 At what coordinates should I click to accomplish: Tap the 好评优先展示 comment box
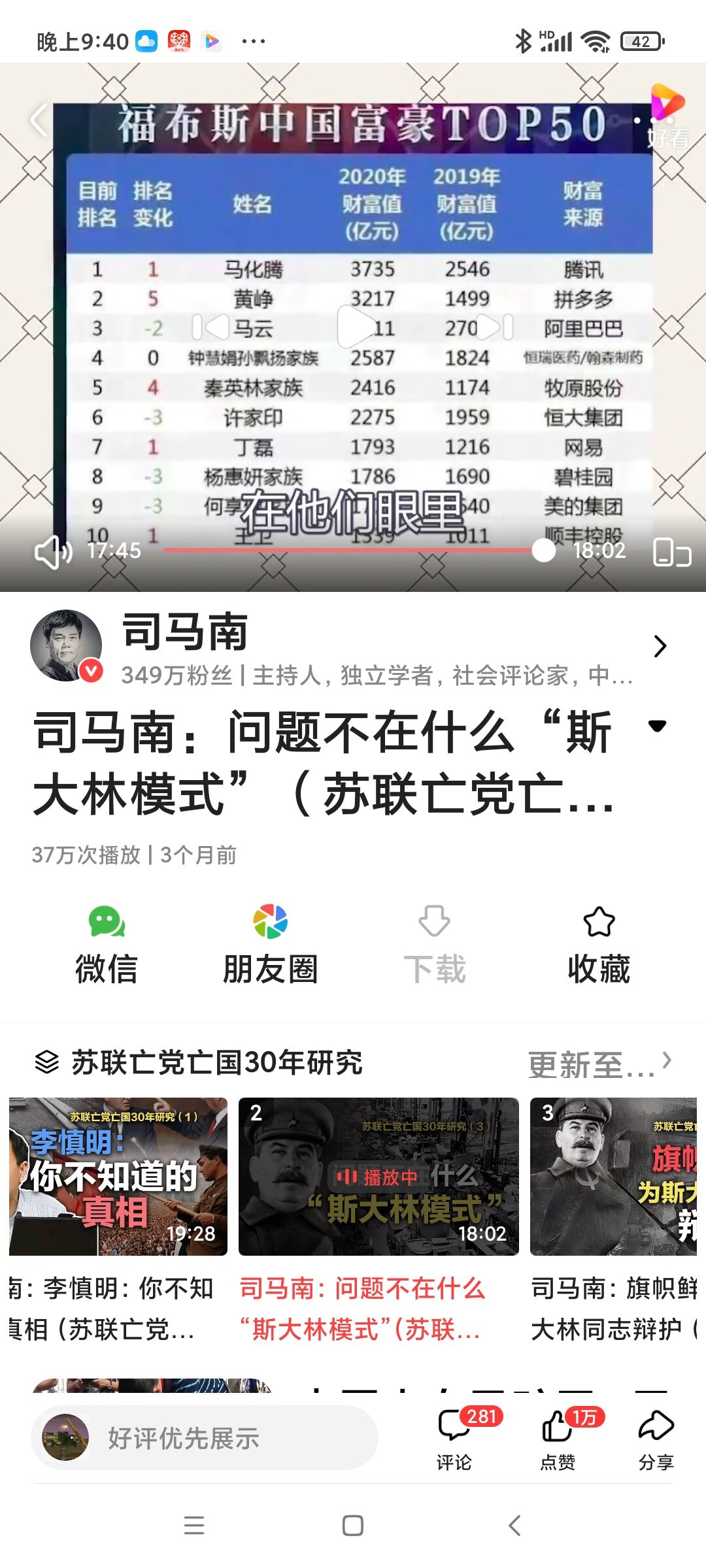pyautogui.click(x=204, y=1438)
